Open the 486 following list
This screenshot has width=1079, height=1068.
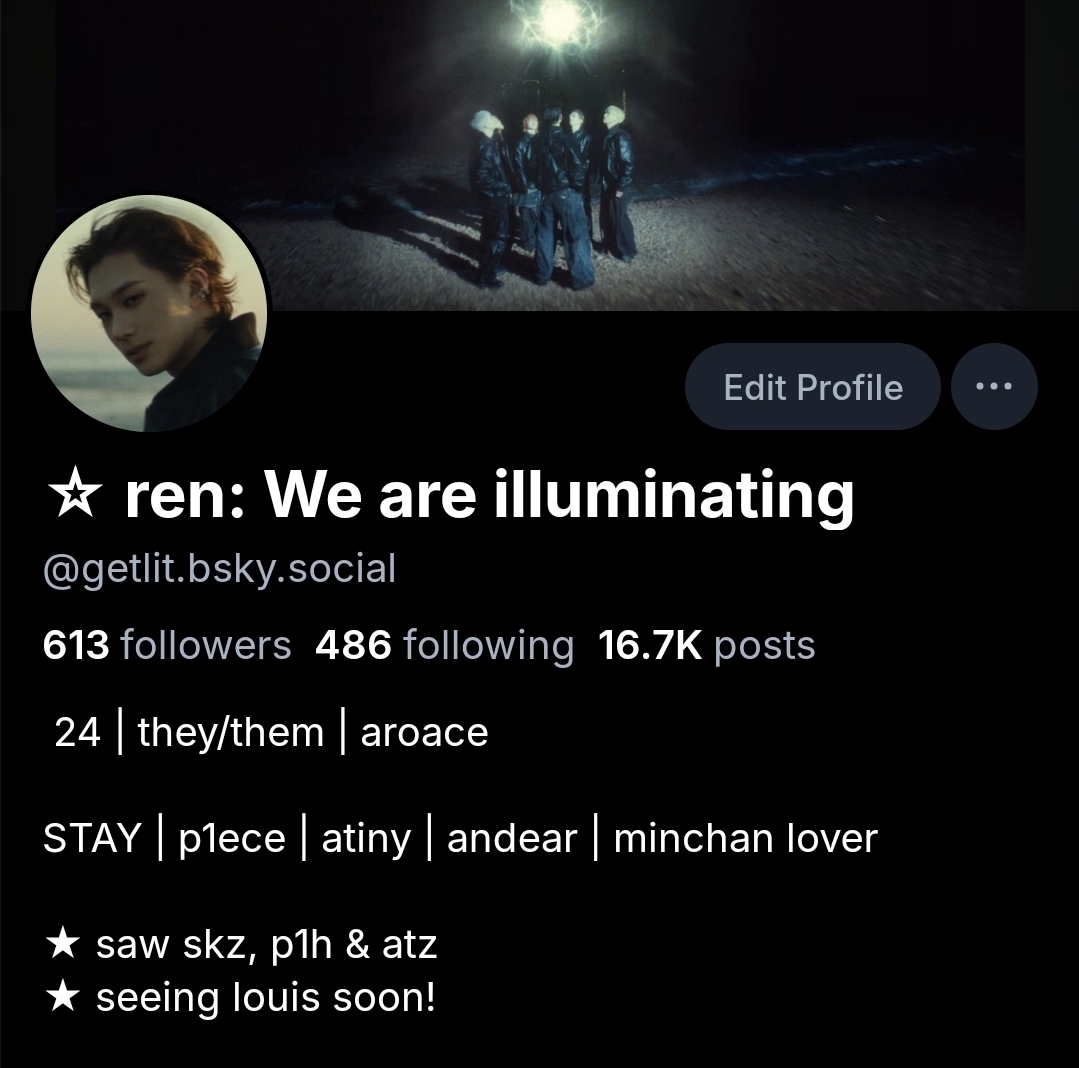[x=444, y=646]
